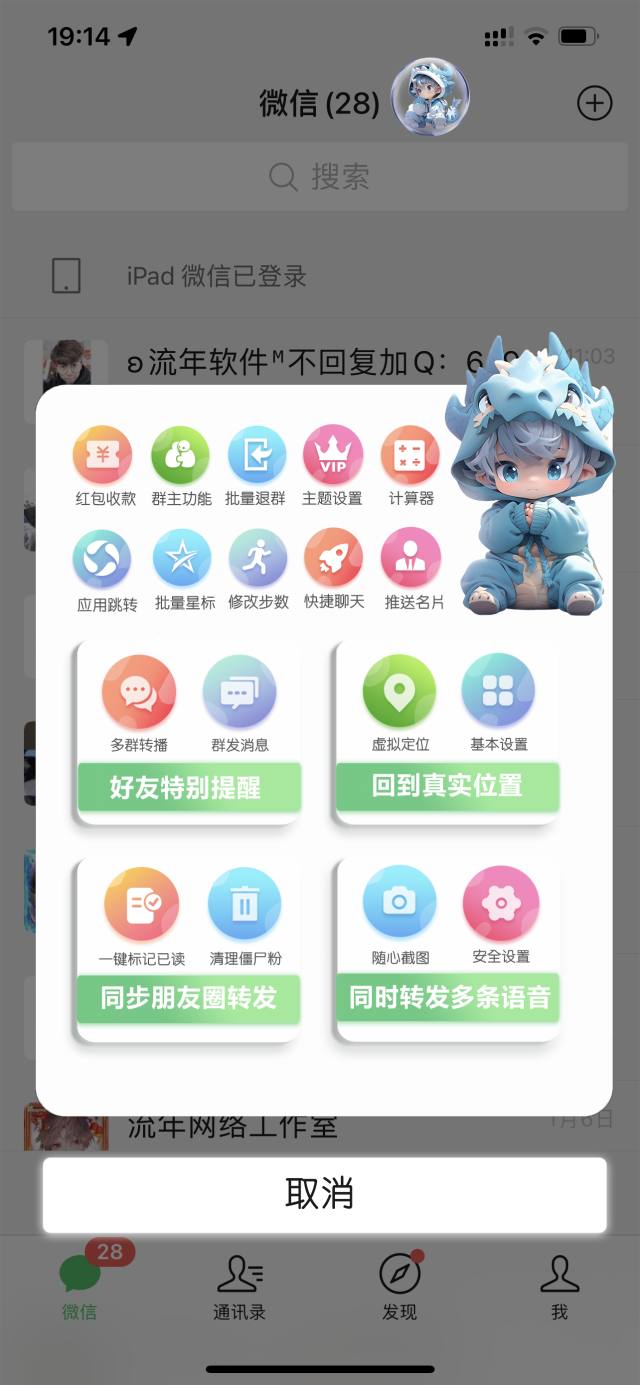Screen dimensions: 640x1385
Task: Open 推送名片 feature
Action: [x=411, y=560]
